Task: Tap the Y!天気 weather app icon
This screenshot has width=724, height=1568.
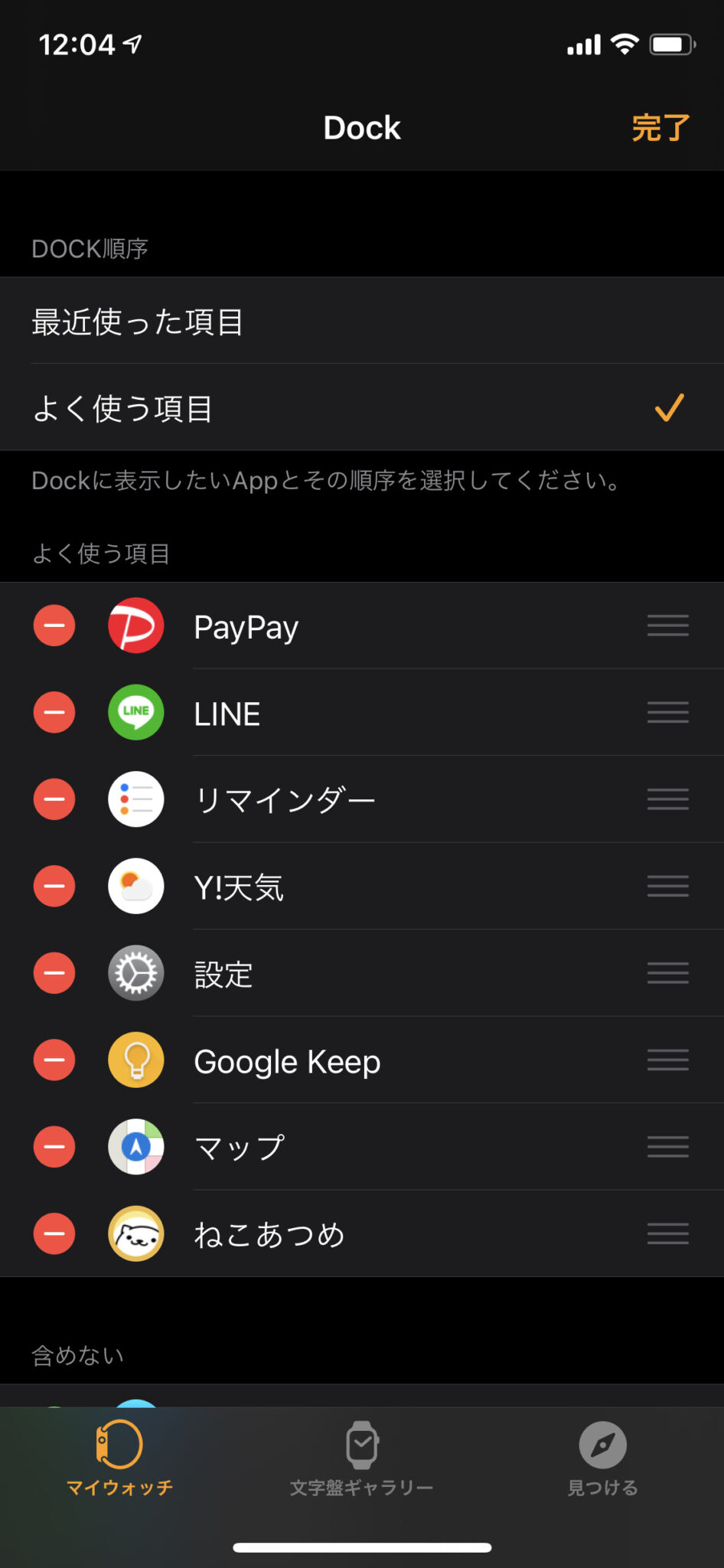Action: tap(135, 886)
